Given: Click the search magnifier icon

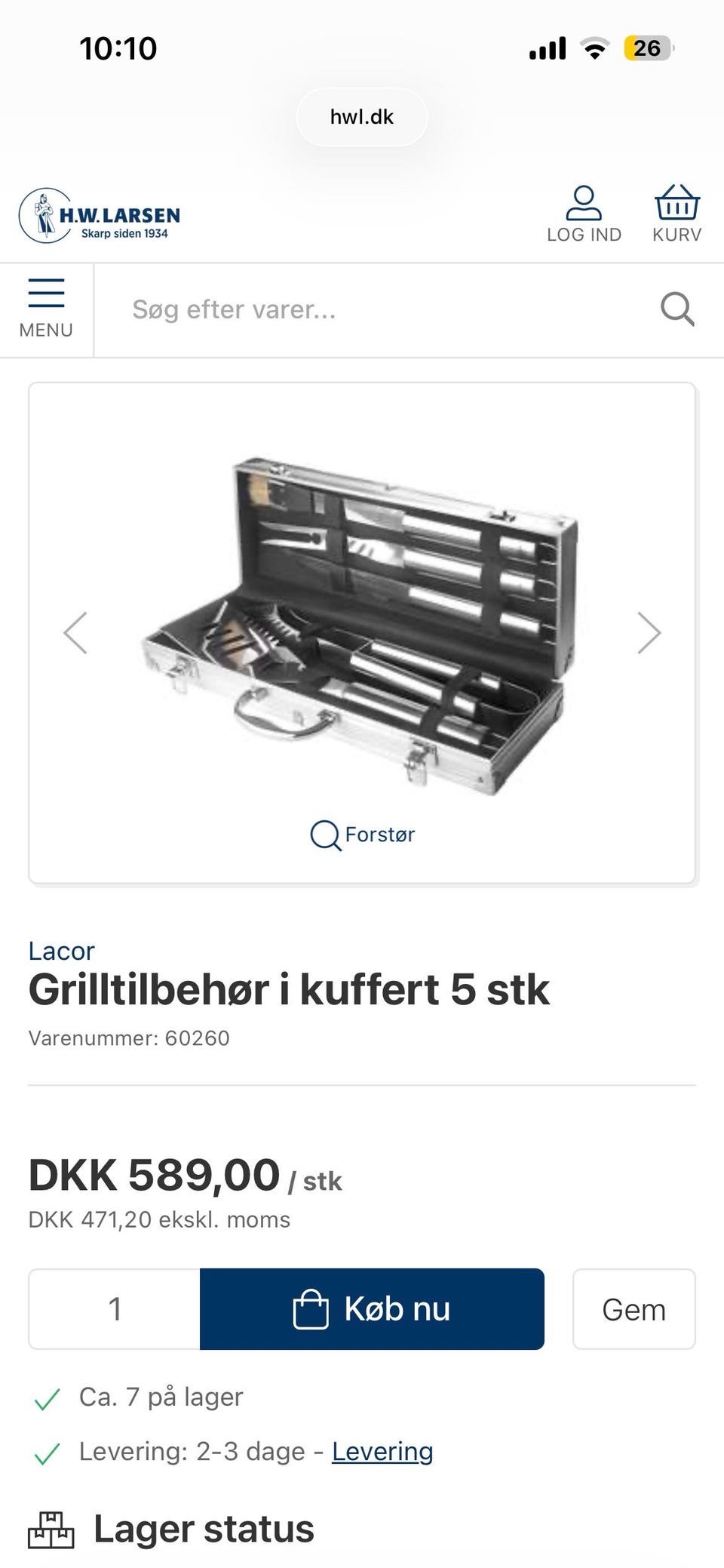Looking at the screenshot, I should (x=676, y=309).
